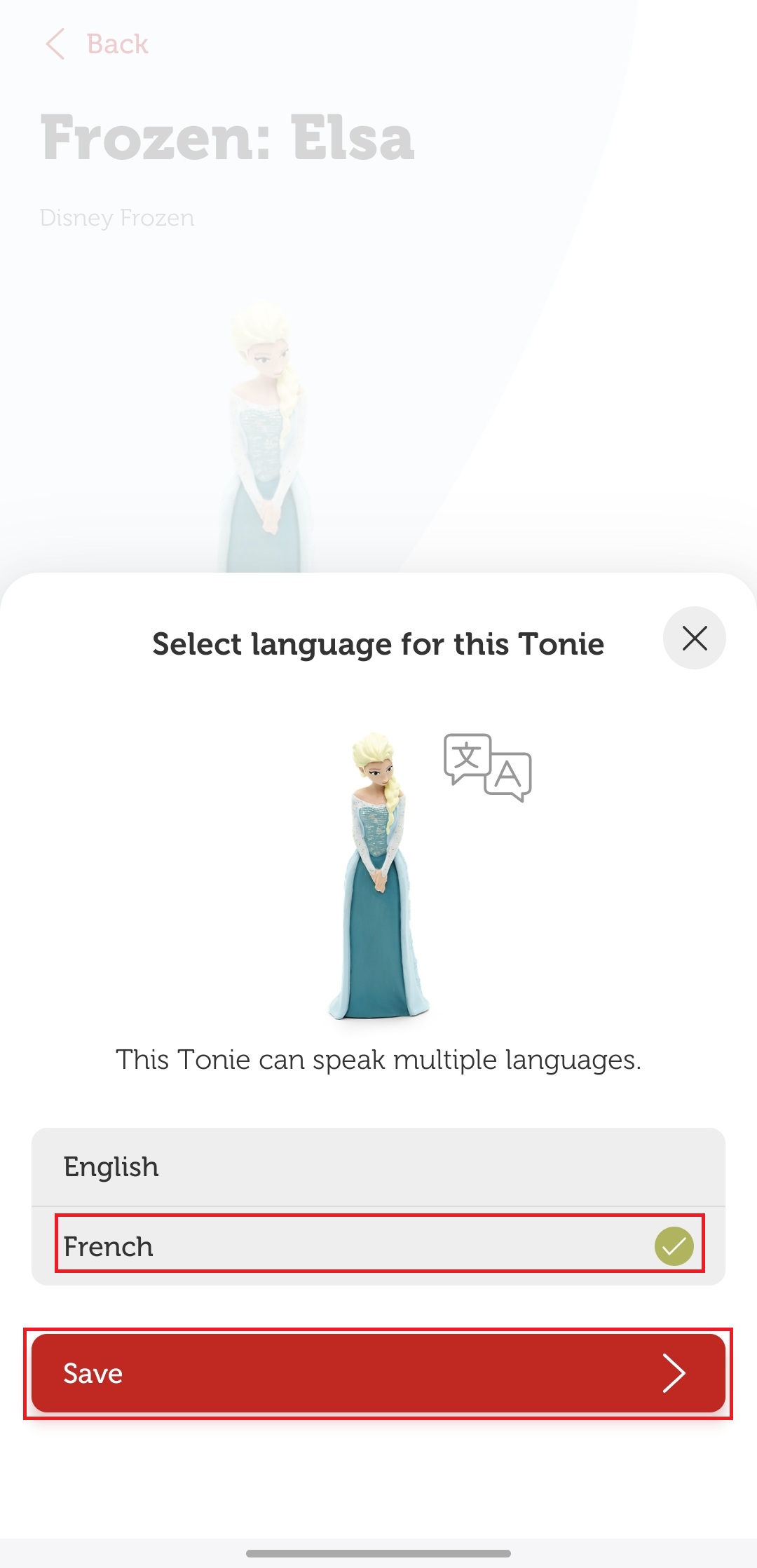The width and height of the screenshot is (757, 1568).
Task: Save the selected language
Action: point(378,1373)
